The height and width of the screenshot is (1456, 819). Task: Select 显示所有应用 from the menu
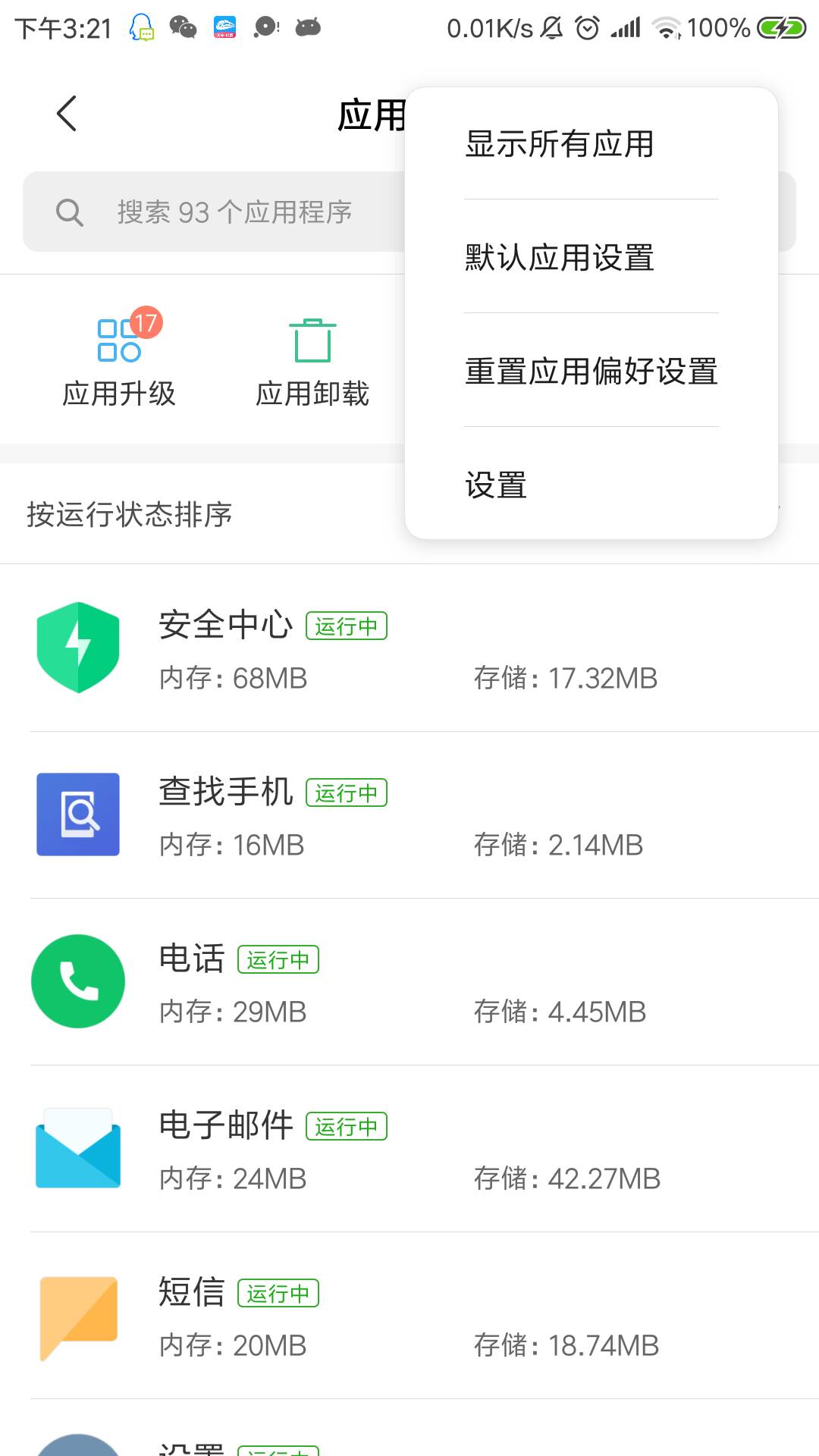tap(560, 144)
